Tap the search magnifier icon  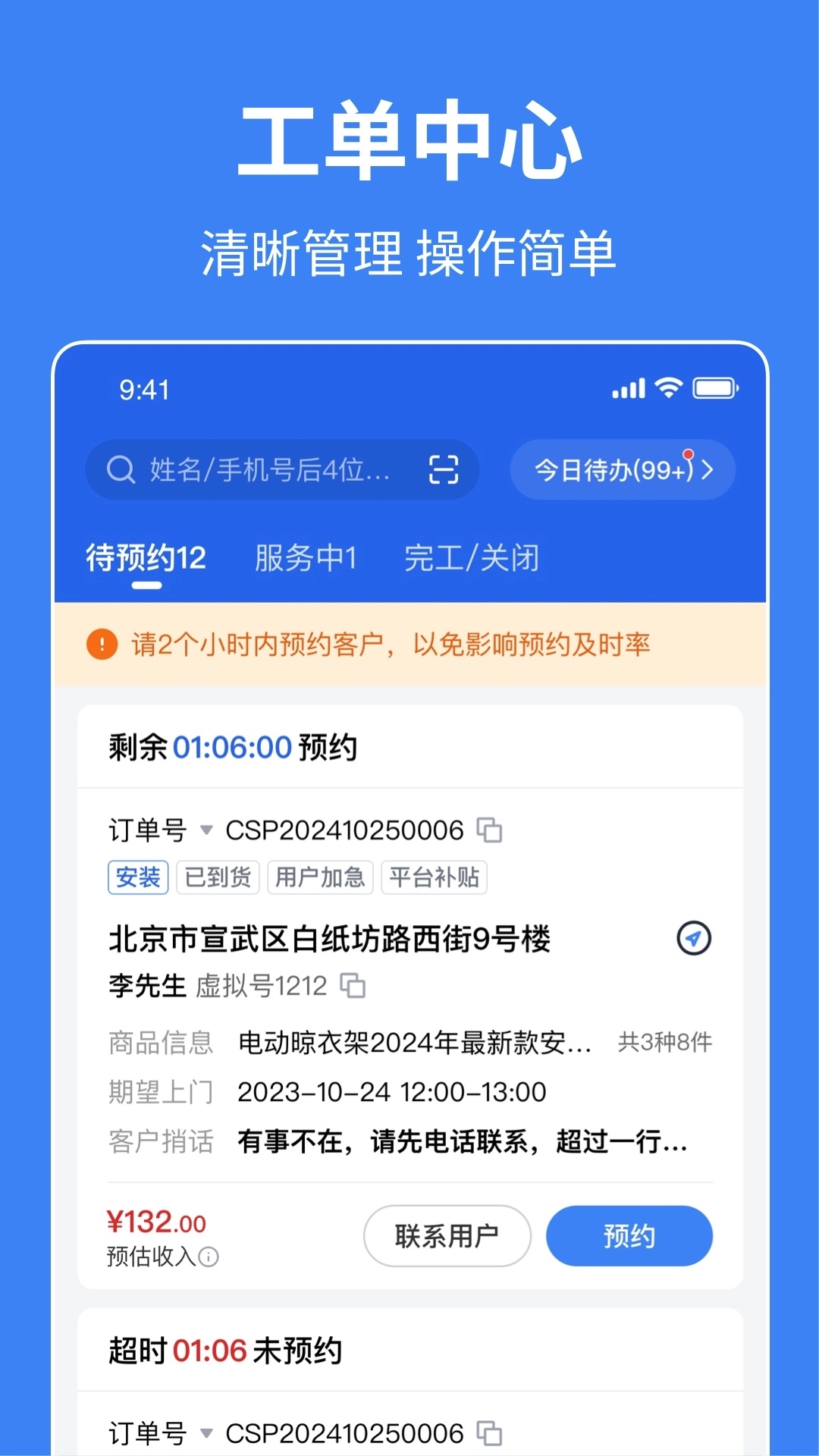[121, 469]
